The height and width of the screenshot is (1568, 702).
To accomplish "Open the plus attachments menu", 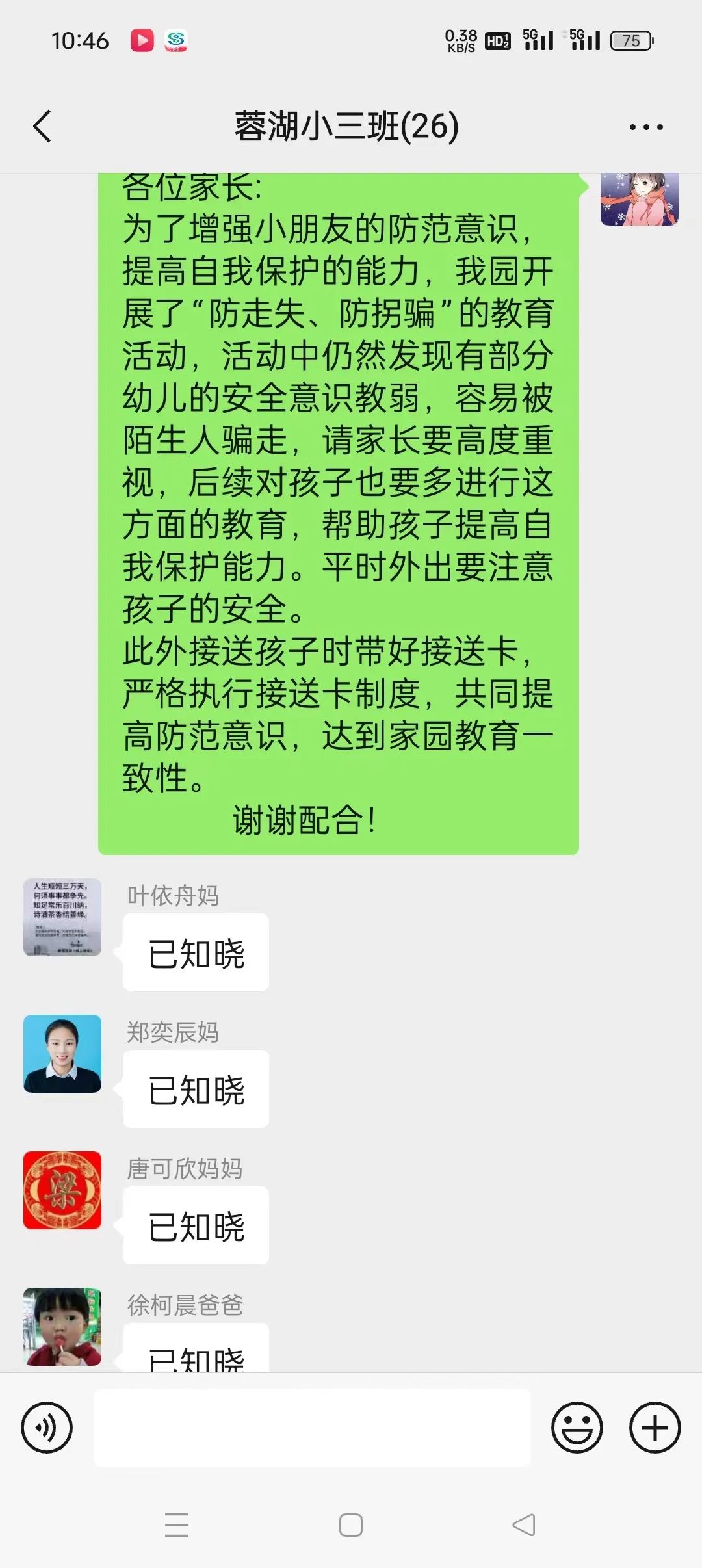I will tap(655, 1428).
